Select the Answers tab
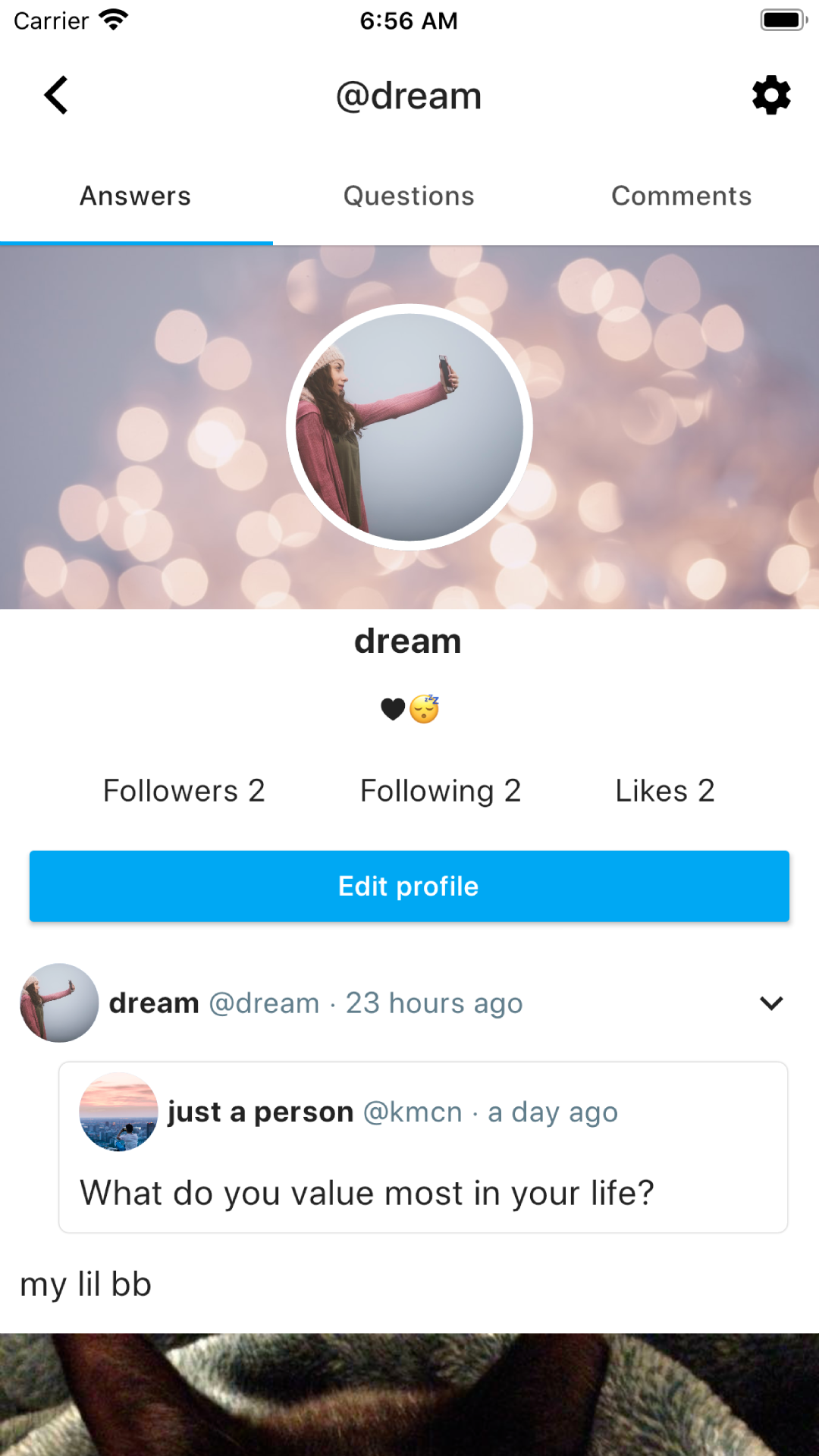This screenshot has height=1456, width=819. [136, 196]
